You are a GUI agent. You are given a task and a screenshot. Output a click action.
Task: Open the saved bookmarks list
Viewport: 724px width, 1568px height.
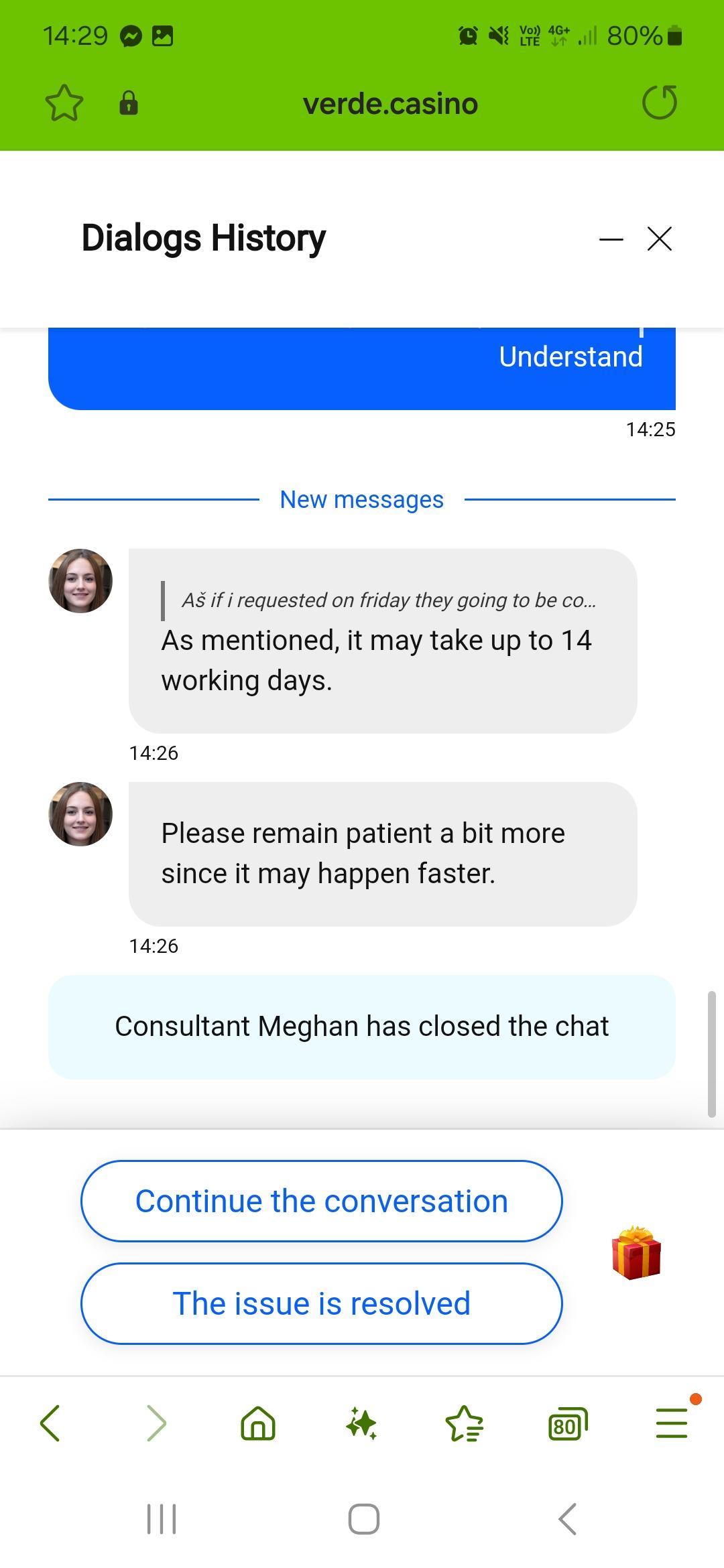coord(464,1423)
